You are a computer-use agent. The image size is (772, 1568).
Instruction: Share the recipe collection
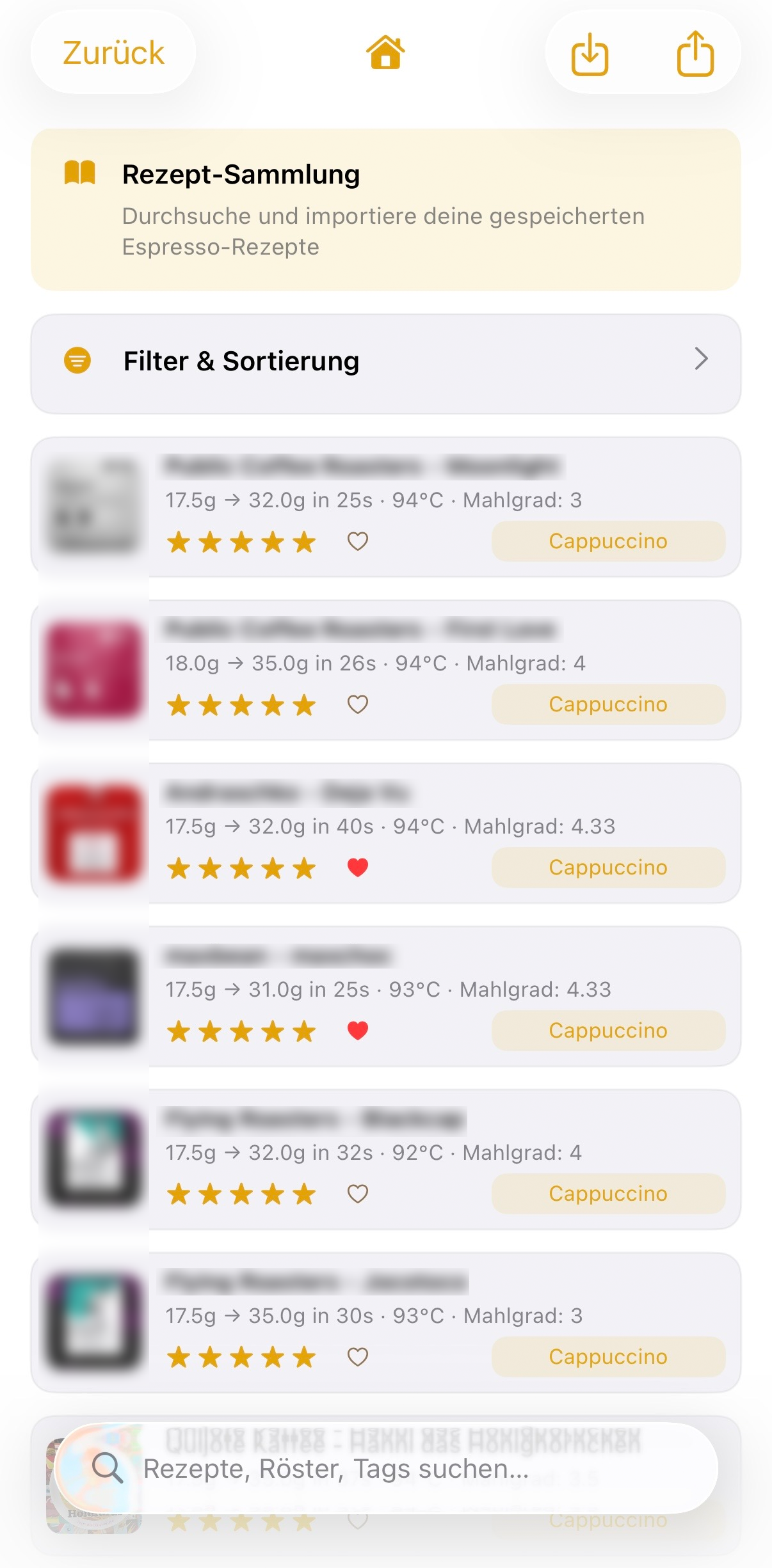coord(695,54)
